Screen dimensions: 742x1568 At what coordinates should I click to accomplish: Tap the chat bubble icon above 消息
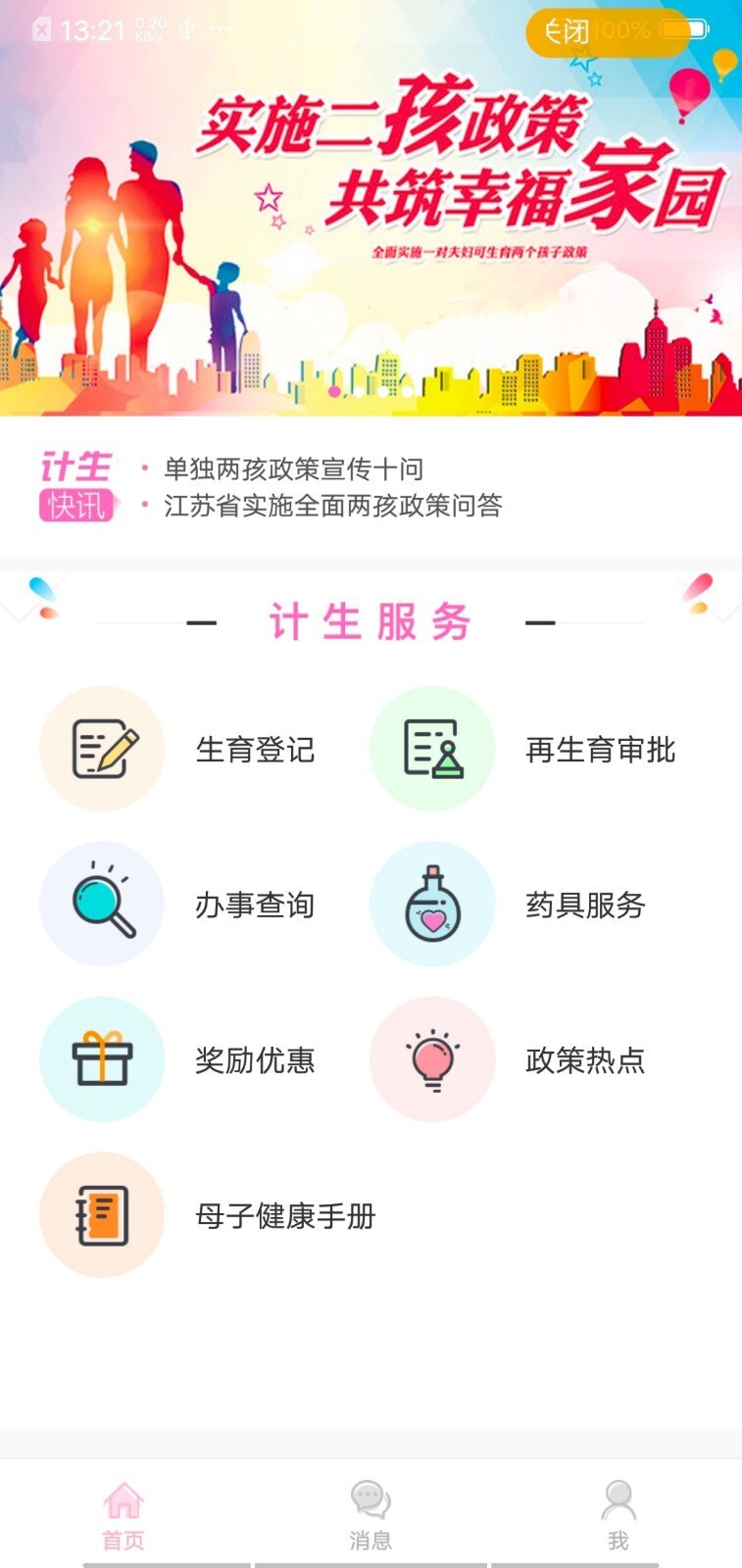click(371, 1497)
